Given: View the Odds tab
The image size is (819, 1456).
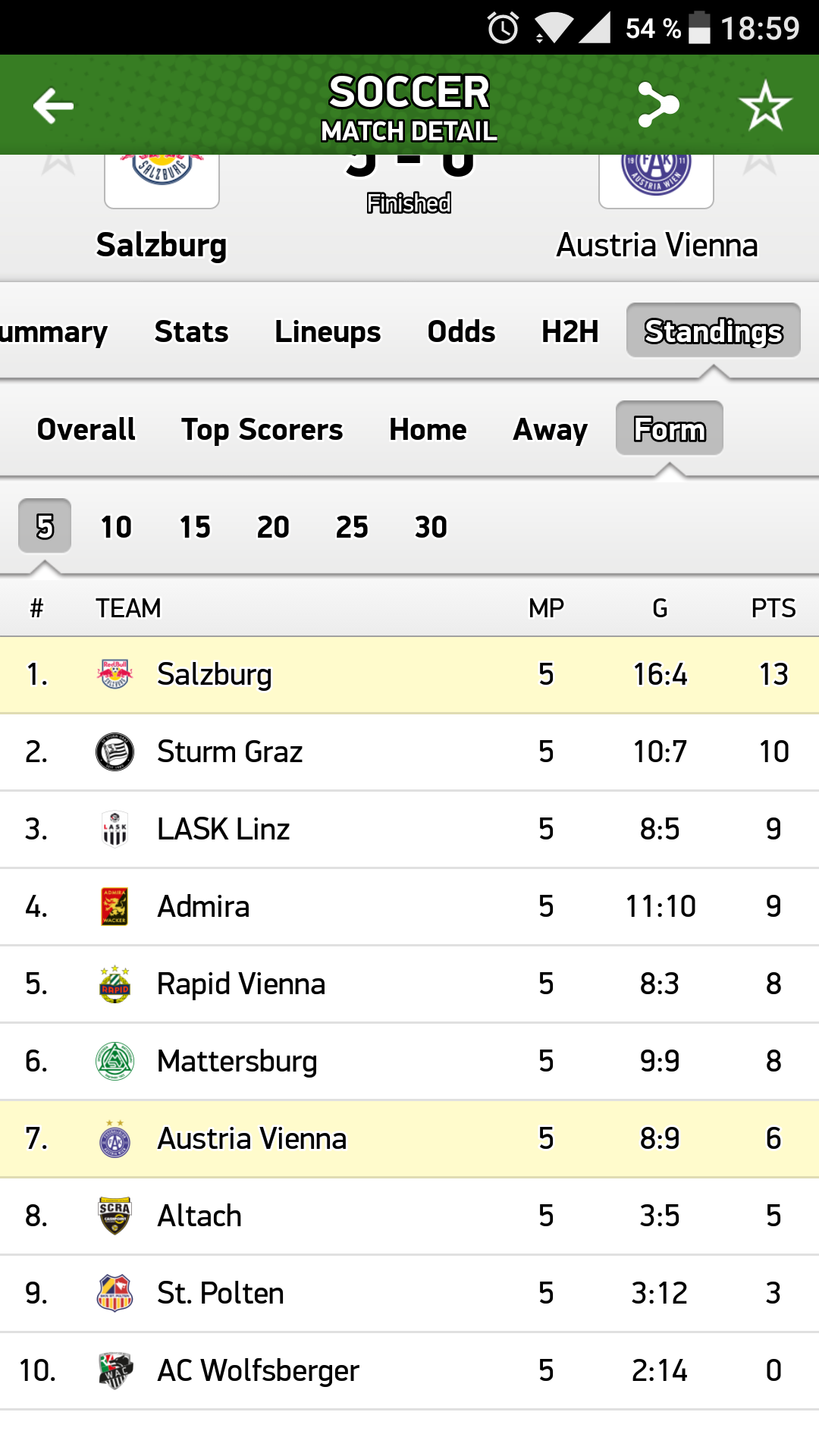Looking at the screenshot, I should (461, 331).
